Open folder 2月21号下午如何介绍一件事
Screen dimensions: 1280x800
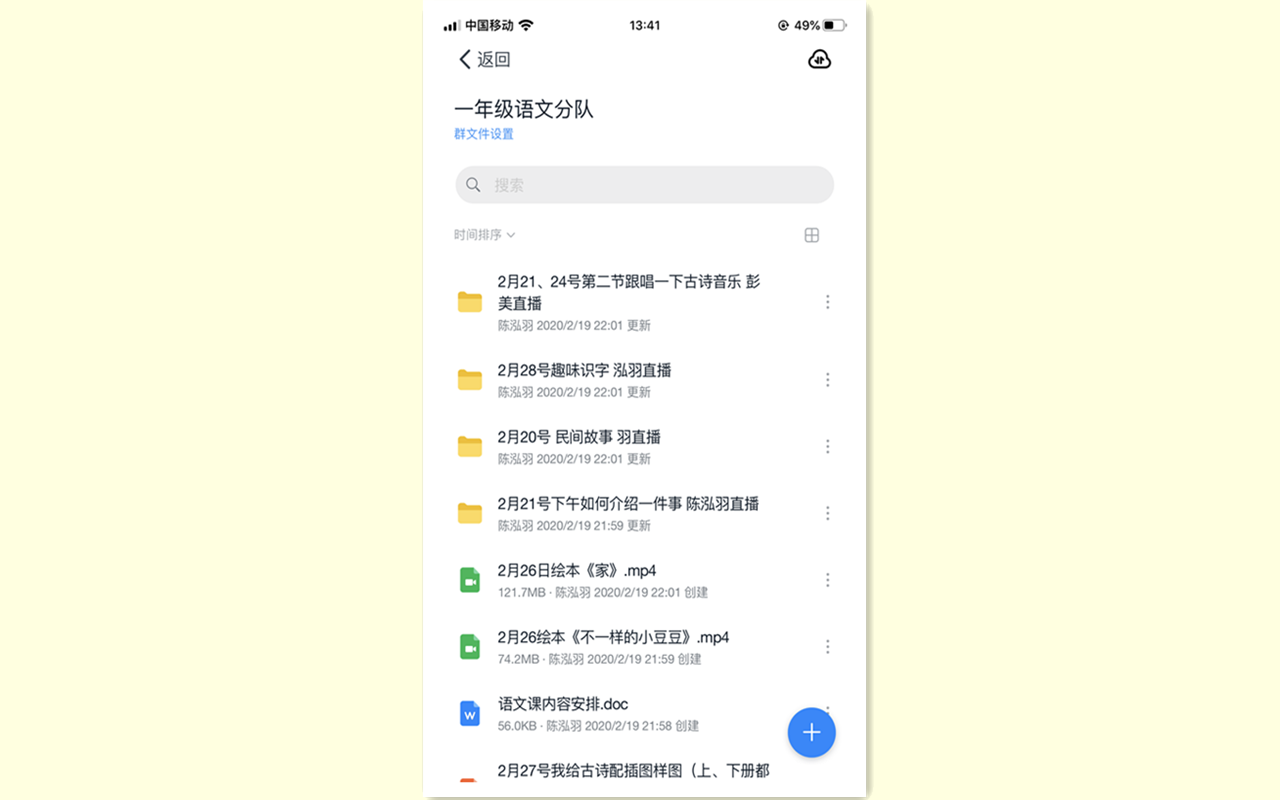pos(628,504)
